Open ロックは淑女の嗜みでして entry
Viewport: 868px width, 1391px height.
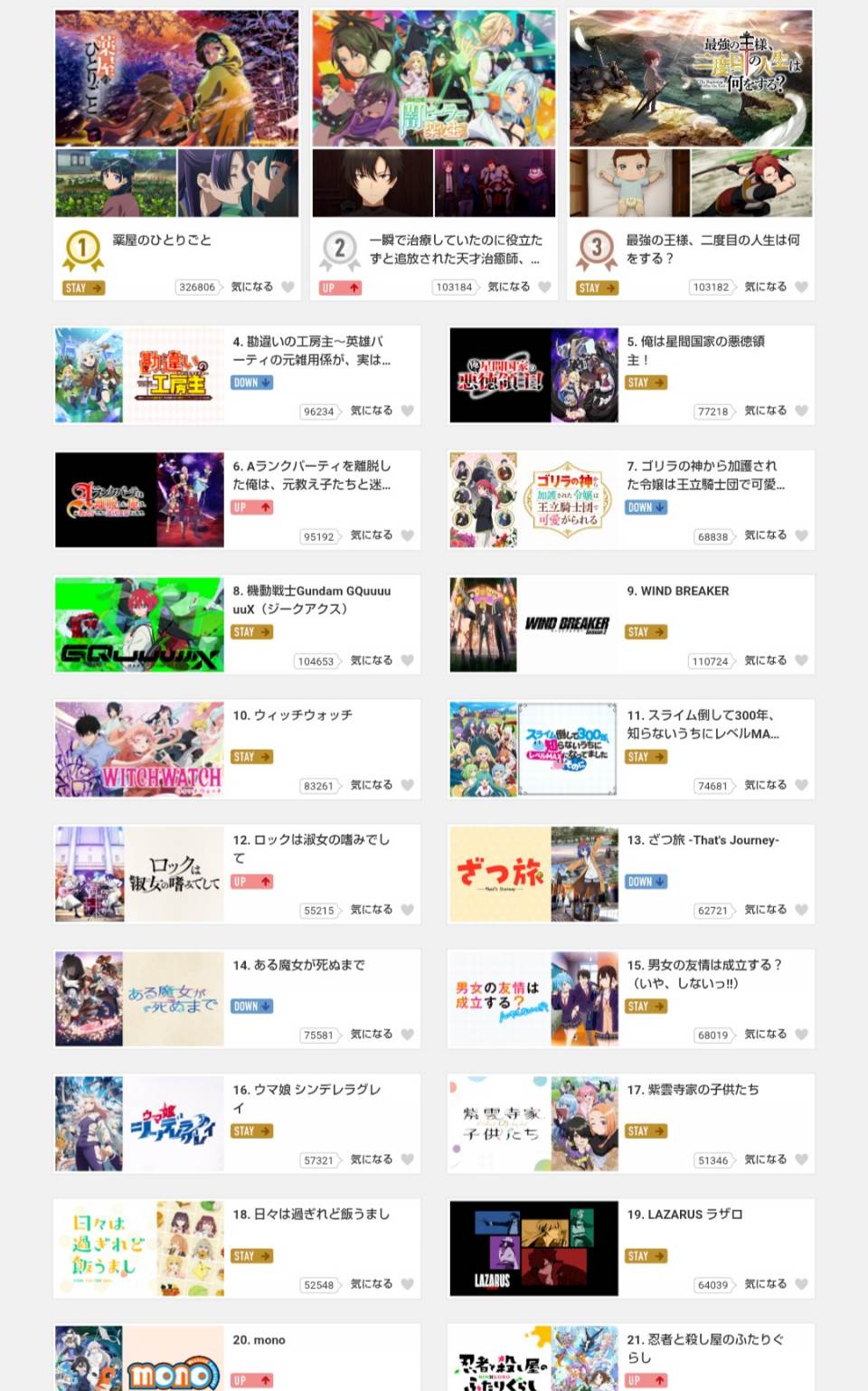[311, 848]
